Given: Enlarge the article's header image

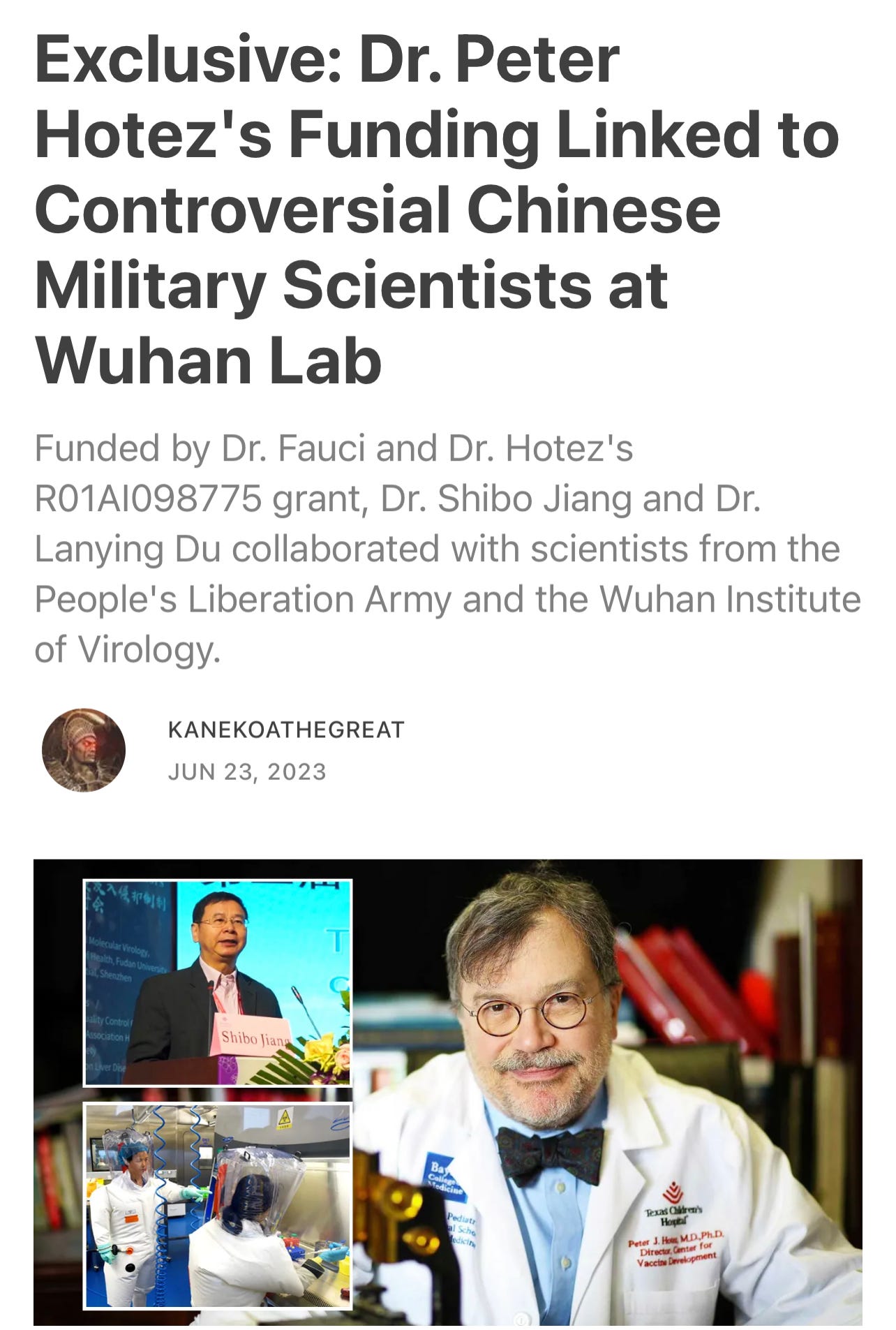Looking at the screenshot, I should coord(448,1093).
